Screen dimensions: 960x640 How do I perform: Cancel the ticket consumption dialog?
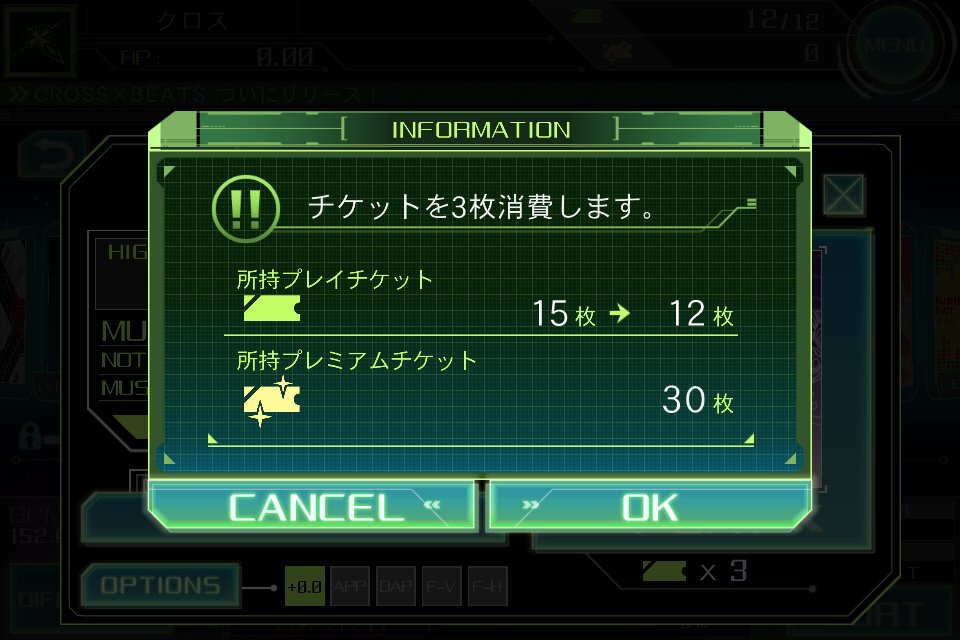pos(314,506)
